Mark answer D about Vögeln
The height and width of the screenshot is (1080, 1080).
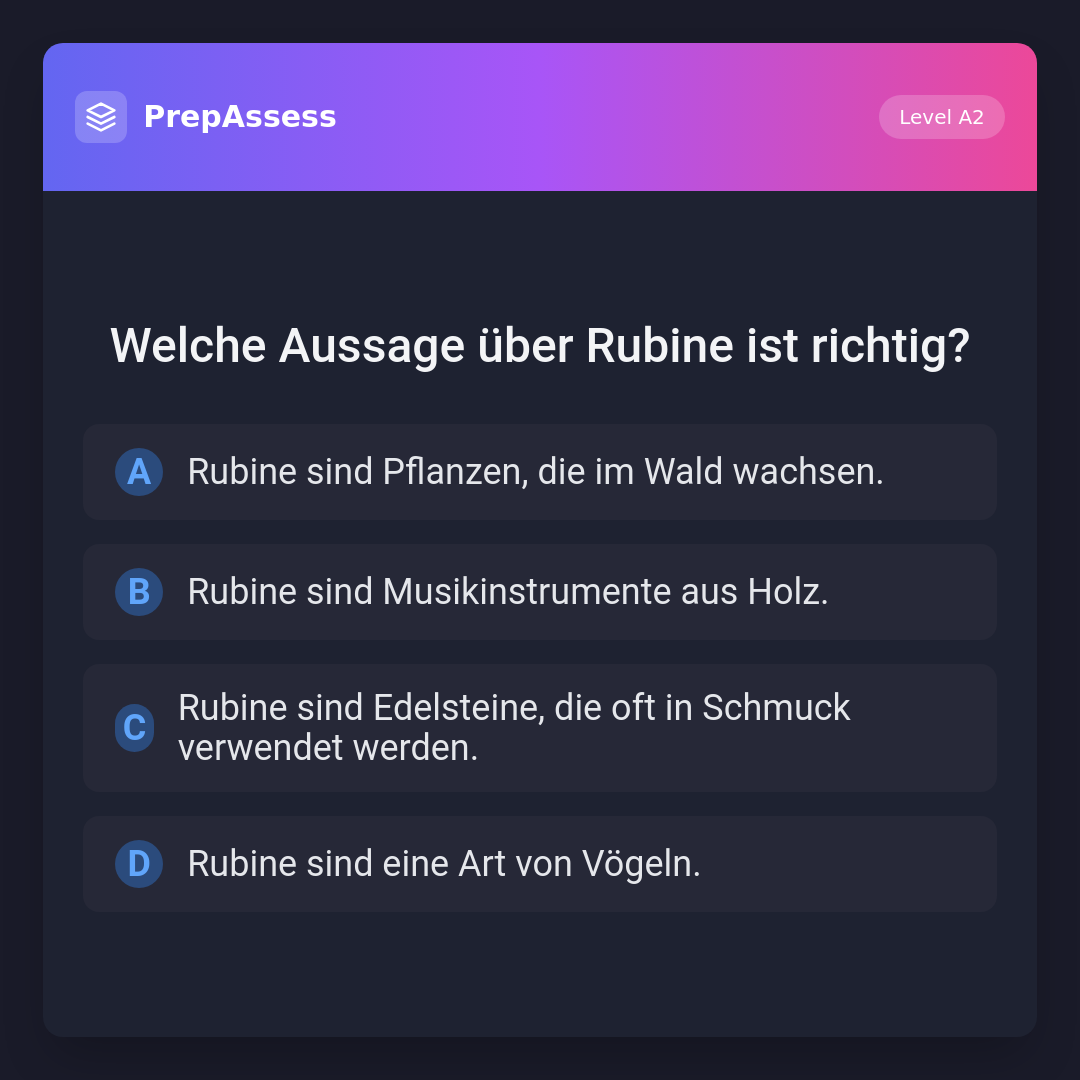[539, 864]
